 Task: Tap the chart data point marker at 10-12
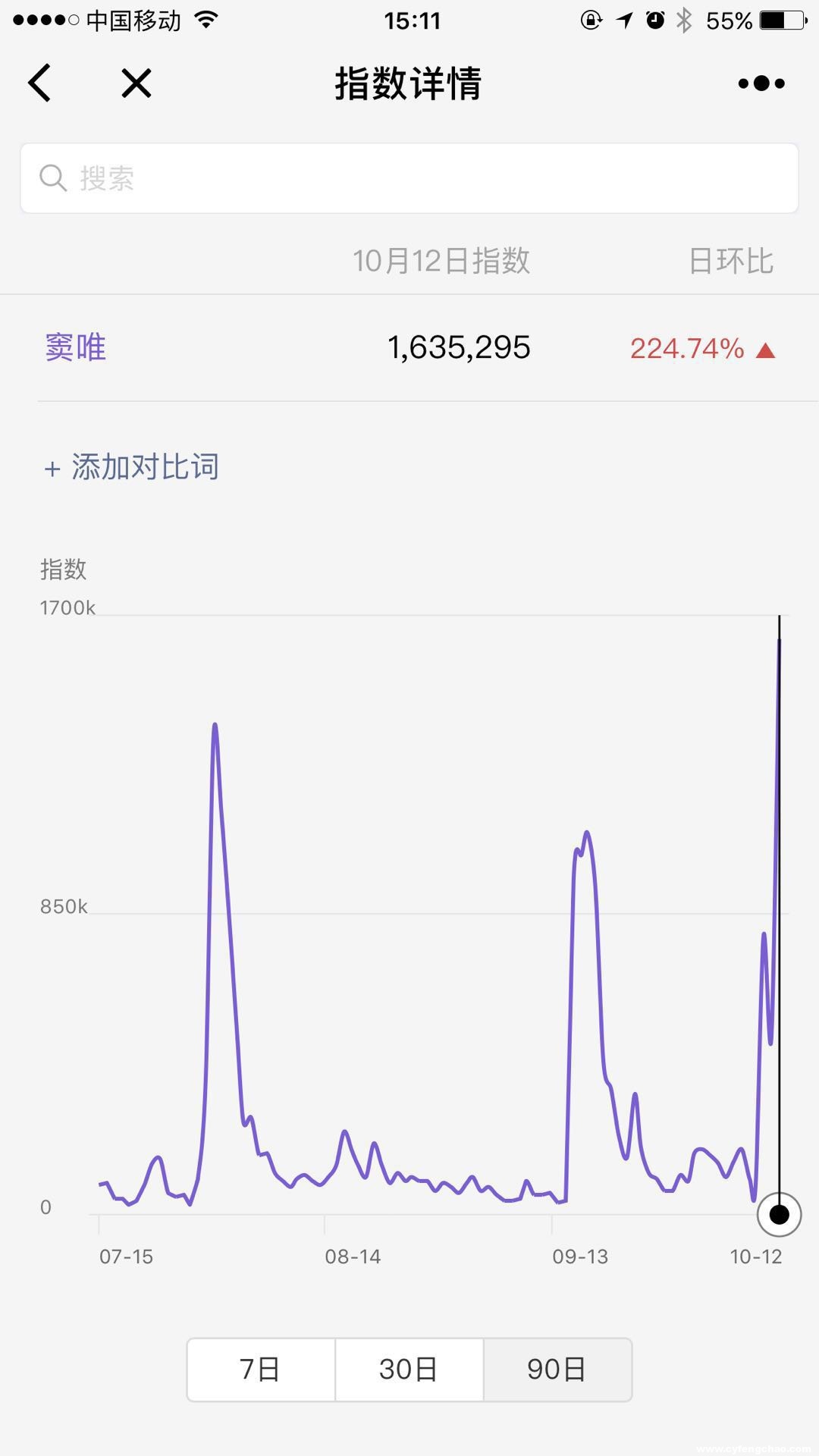click(x=779, y=1215)
